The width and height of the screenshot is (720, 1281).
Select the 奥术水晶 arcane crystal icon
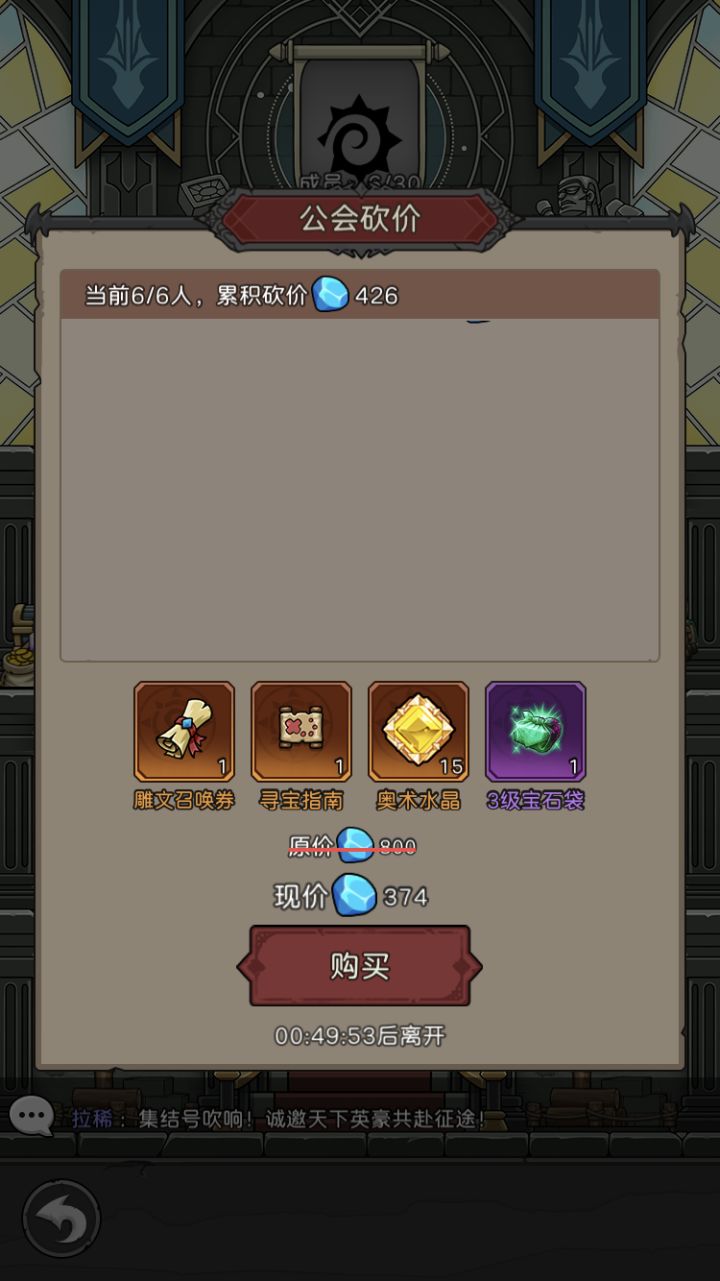pyautogui.click(x=419, y=732)
